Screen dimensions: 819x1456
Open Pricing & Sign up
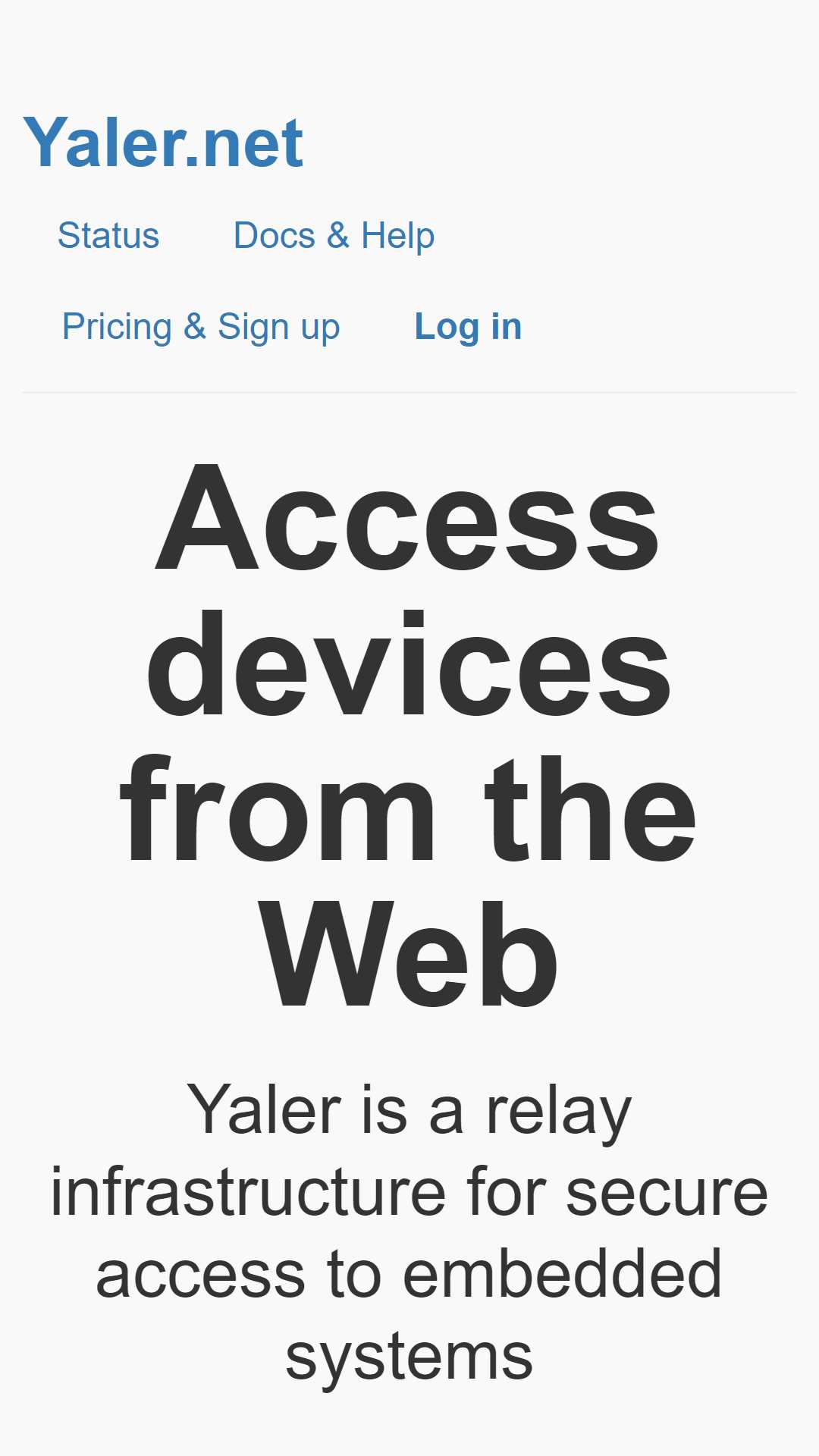coord(201,327)
